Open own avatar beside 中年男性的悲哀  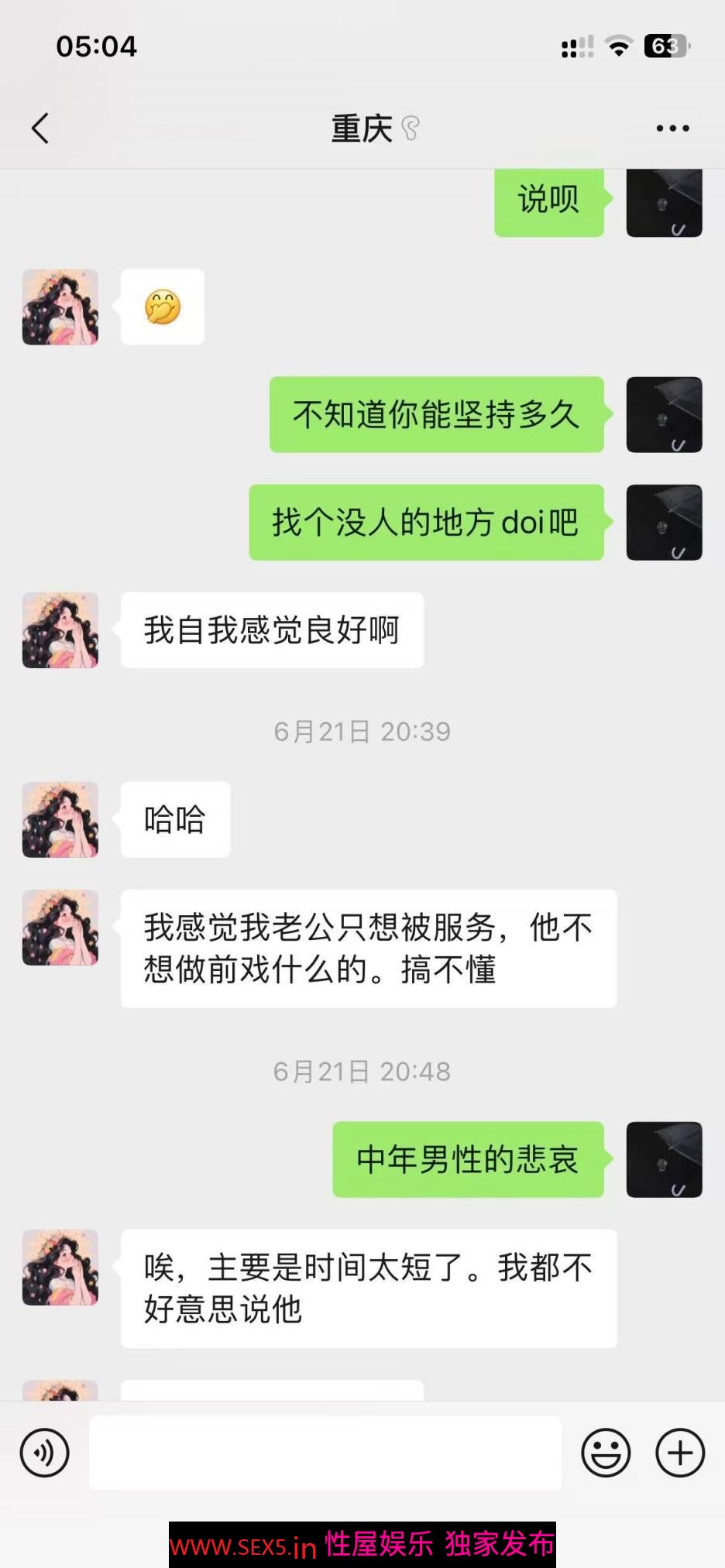(x=664, y=1159)
